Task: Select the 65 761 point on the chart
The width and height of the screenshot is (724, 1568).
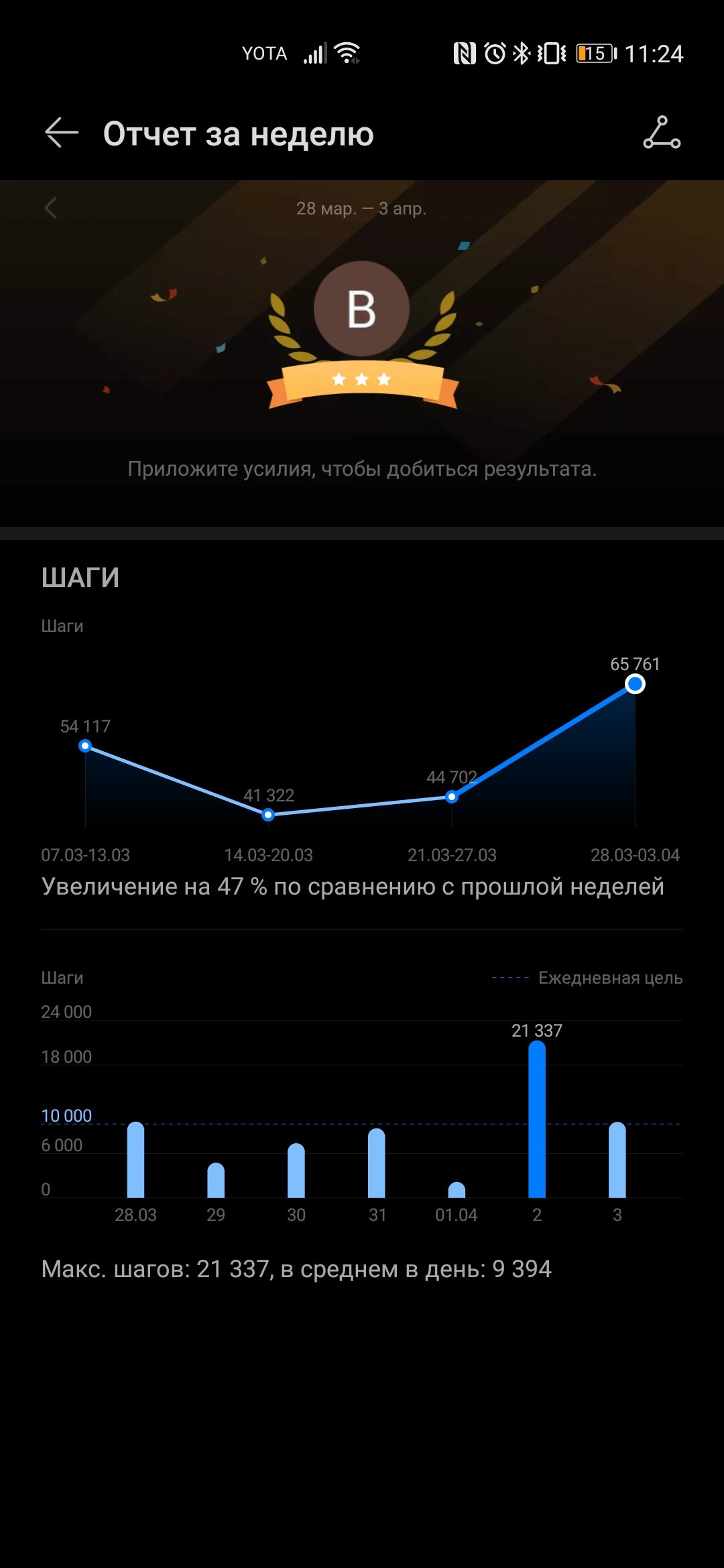Action: click(x=635, y=684)
